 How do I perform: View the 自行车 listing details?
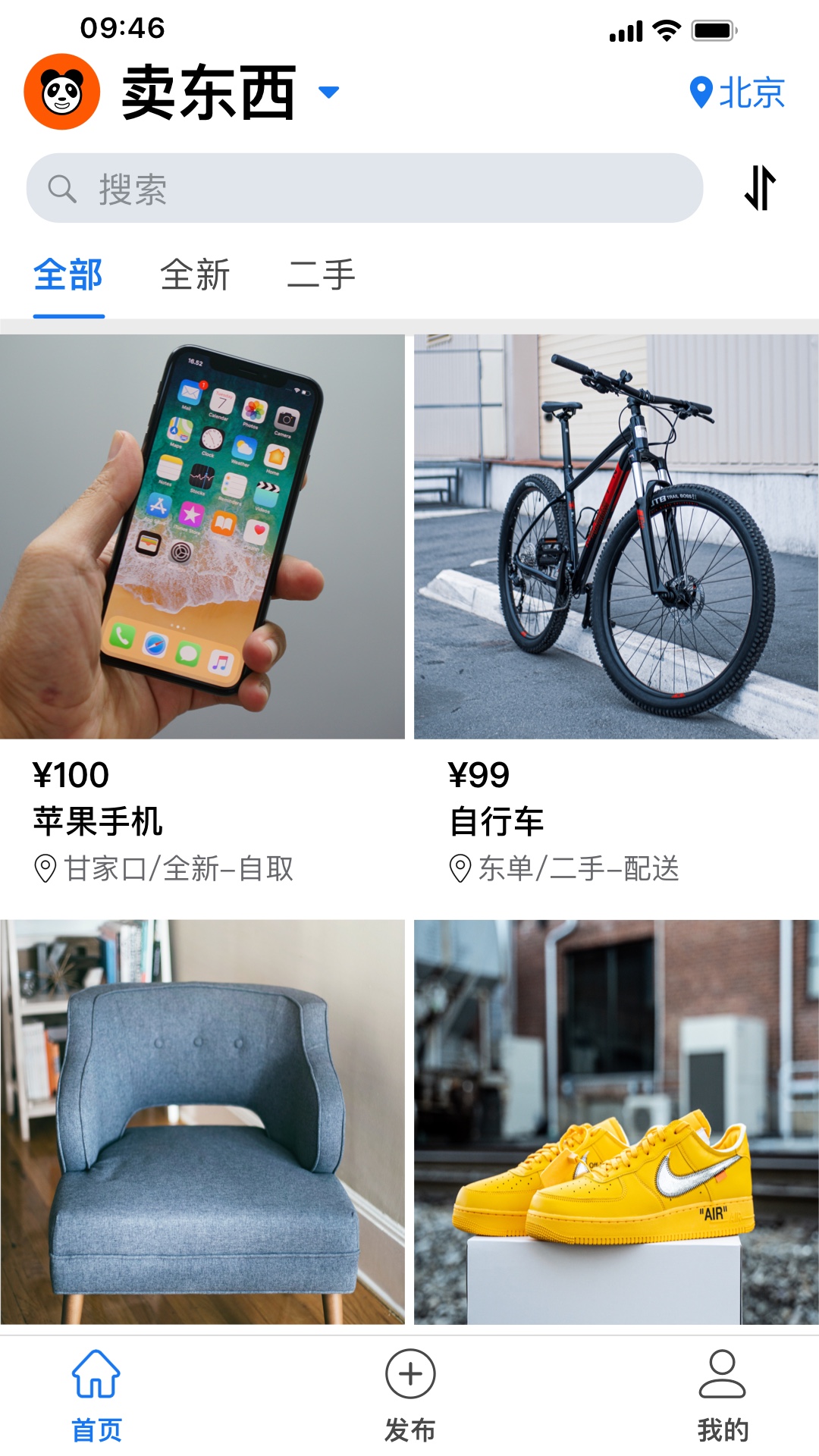click(x=614, y=535)
